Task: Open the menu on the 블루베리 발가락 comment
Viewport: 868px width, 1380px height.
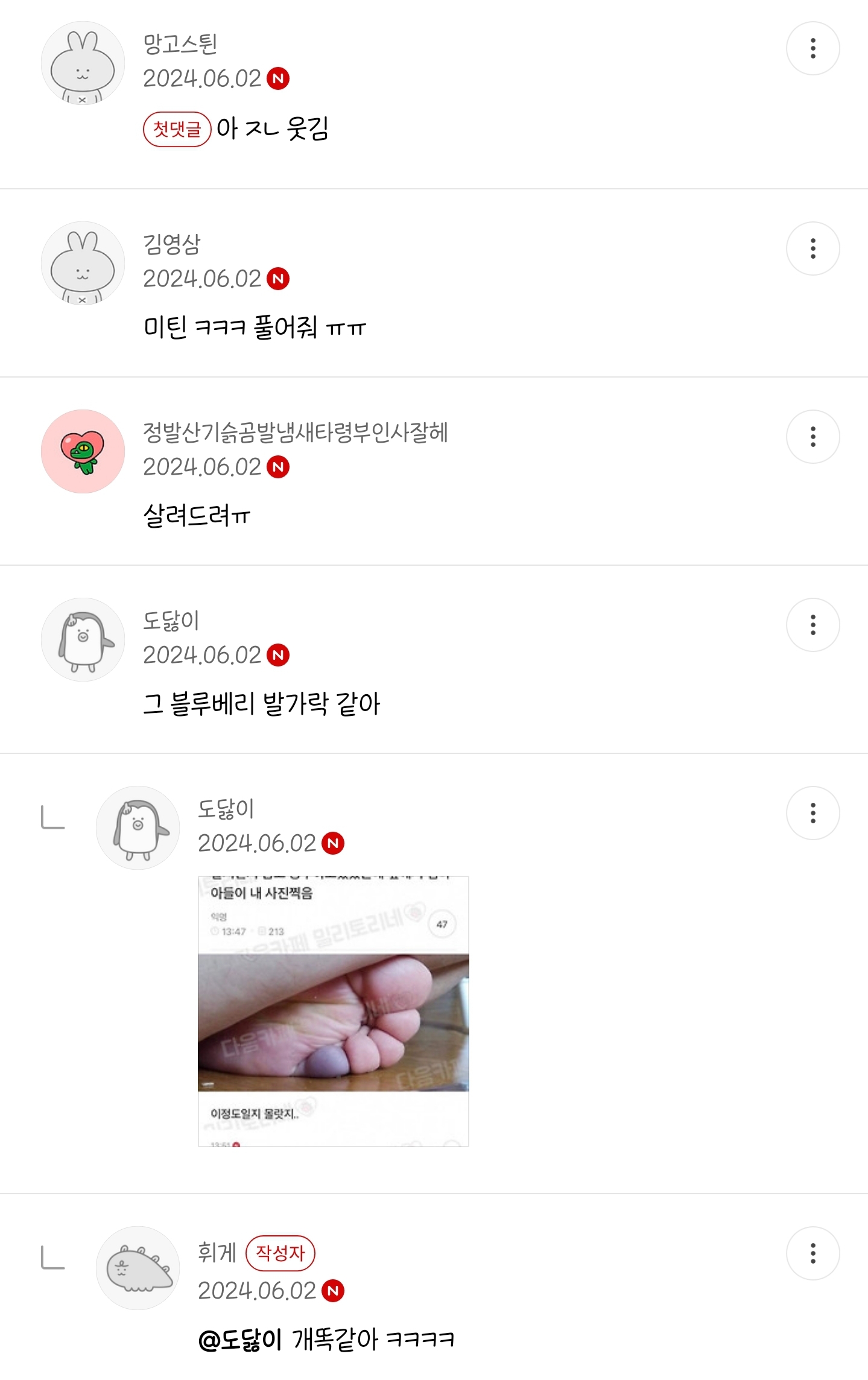Action: [x=813, y=625]
